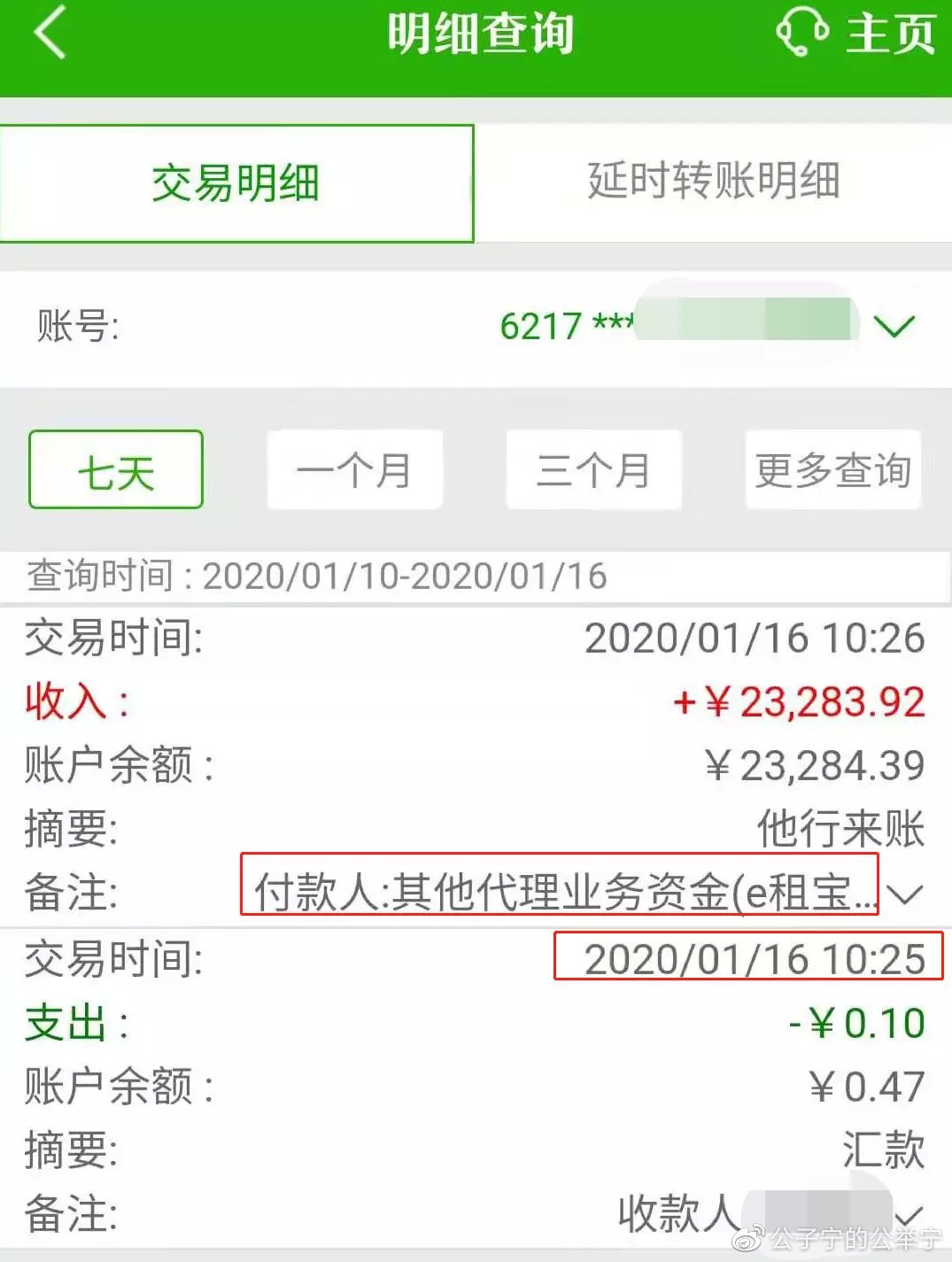Enable the 一个月 filter option
The image size is (952, 1262).
[x=354, y=470]
